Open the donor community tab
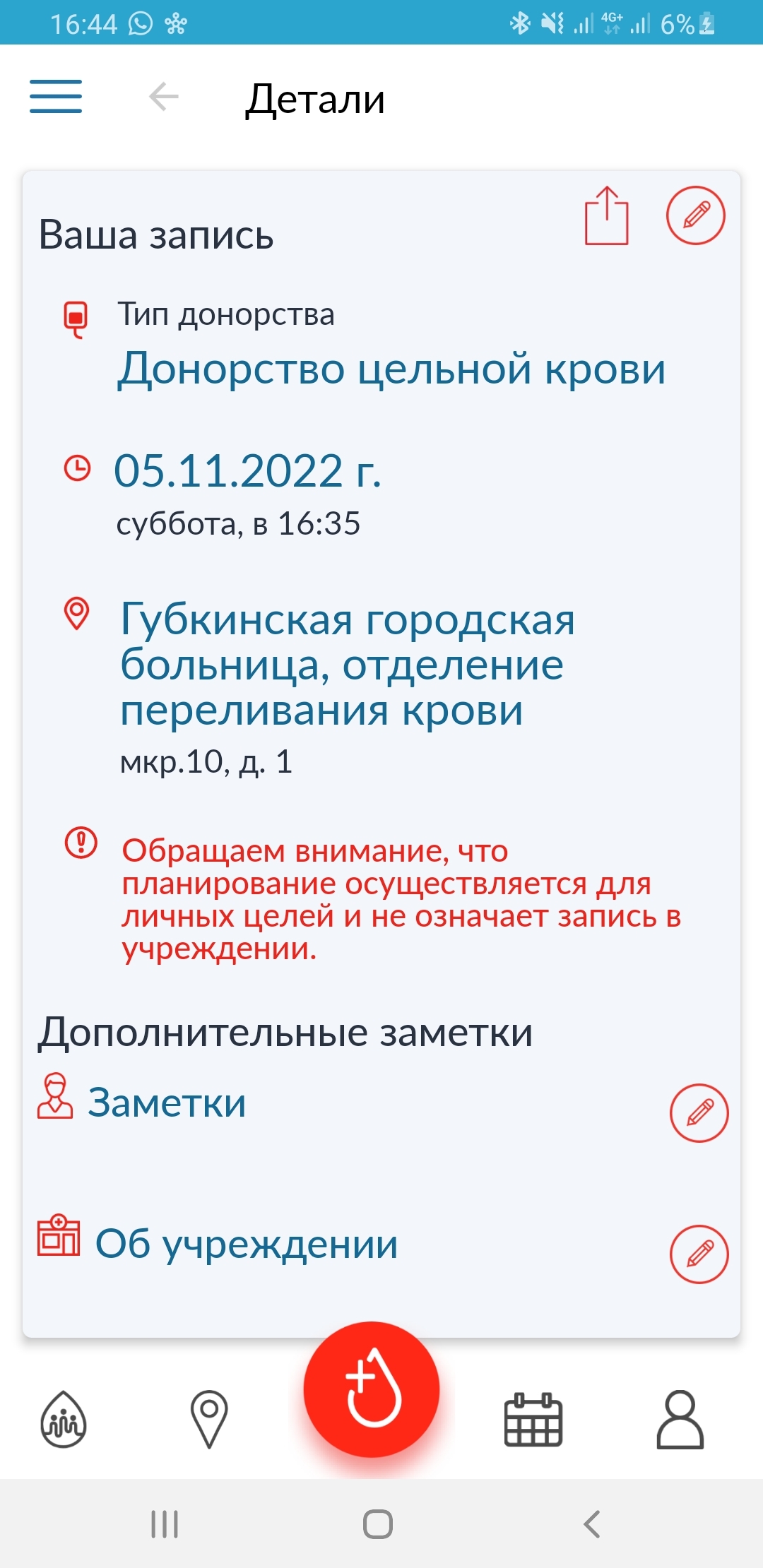Screen dimensions: 763x1568 coord(64,1420)
